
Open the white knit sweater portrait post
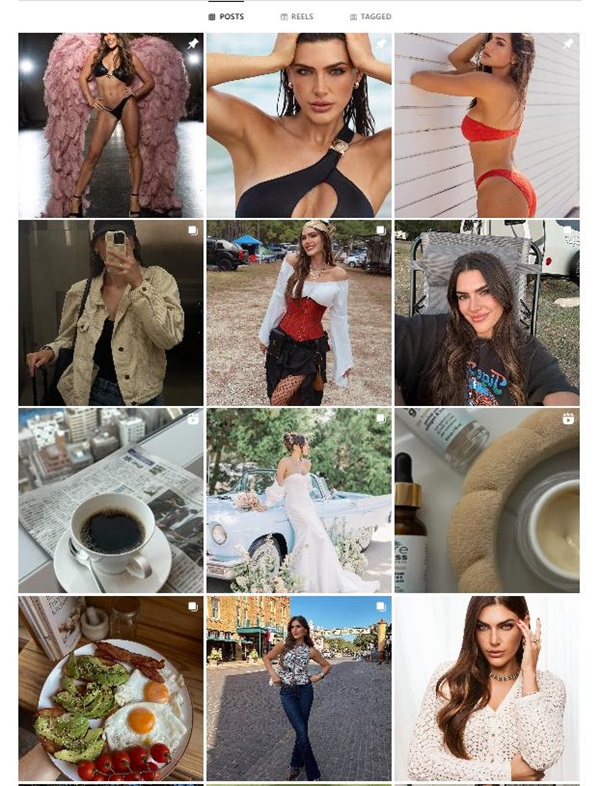tap(486, 688)
